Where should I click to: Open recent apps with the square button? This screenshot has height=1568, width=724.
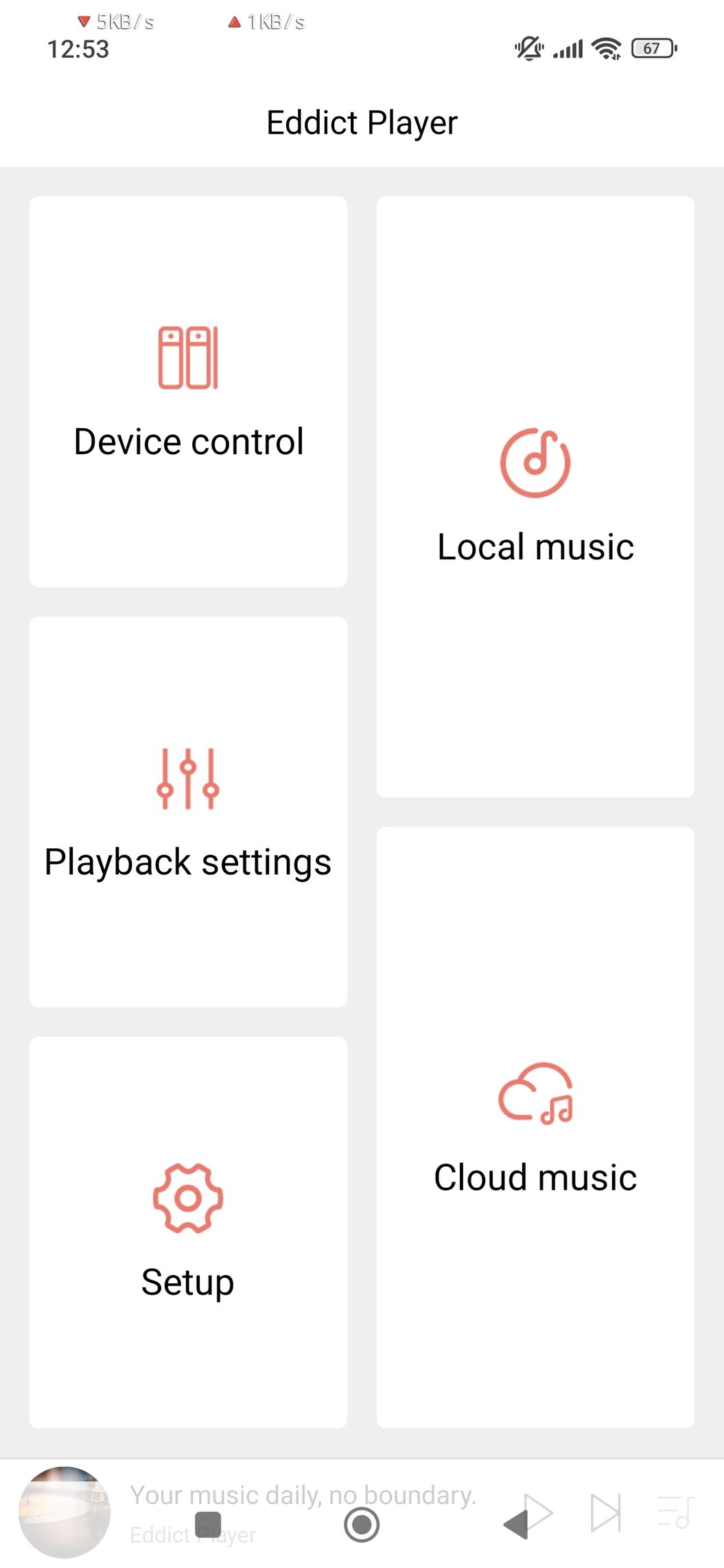point(208,1525)
